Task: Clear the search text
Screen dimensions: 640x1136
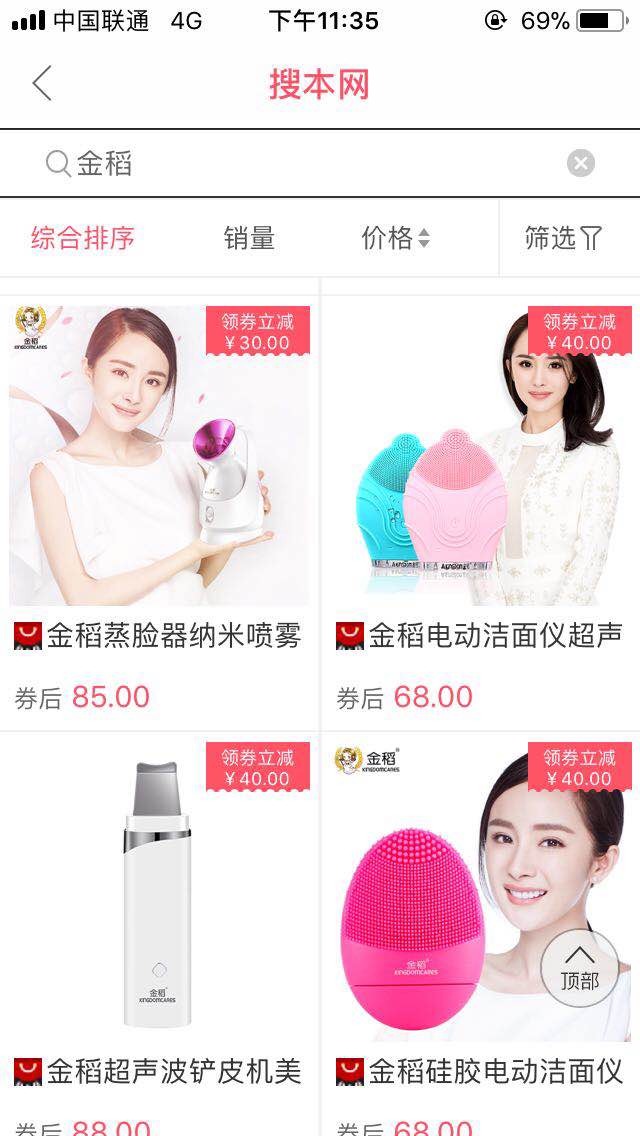Action: click(581, 163)
